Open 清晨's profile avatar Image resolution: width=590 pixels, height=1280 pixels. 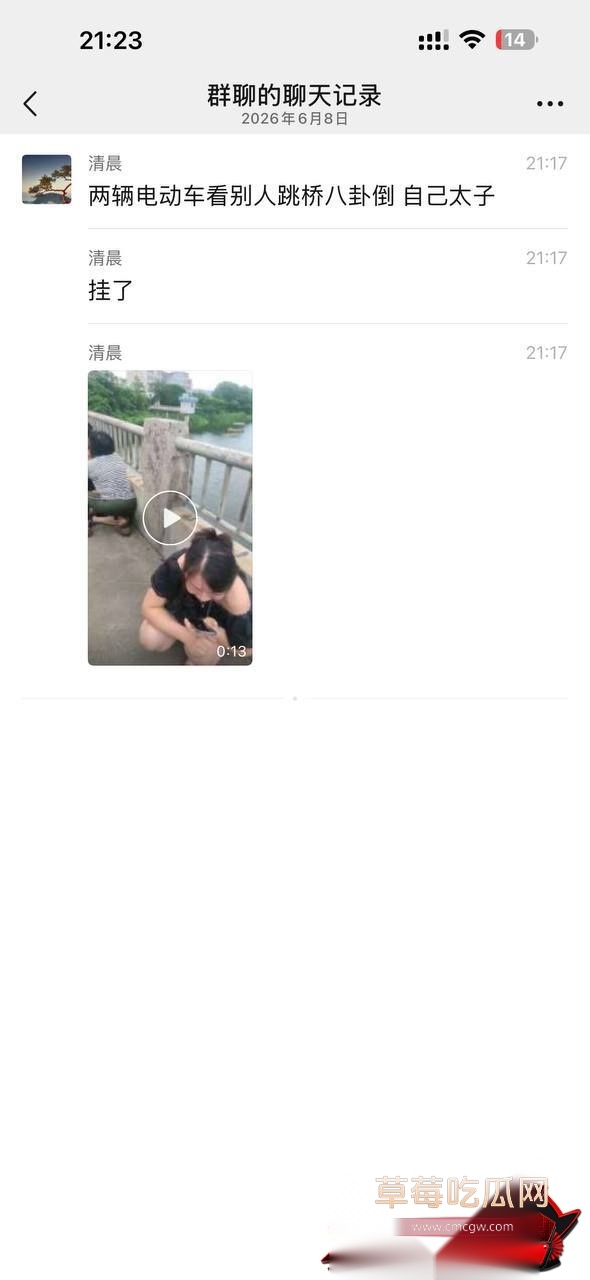[47, 179]
